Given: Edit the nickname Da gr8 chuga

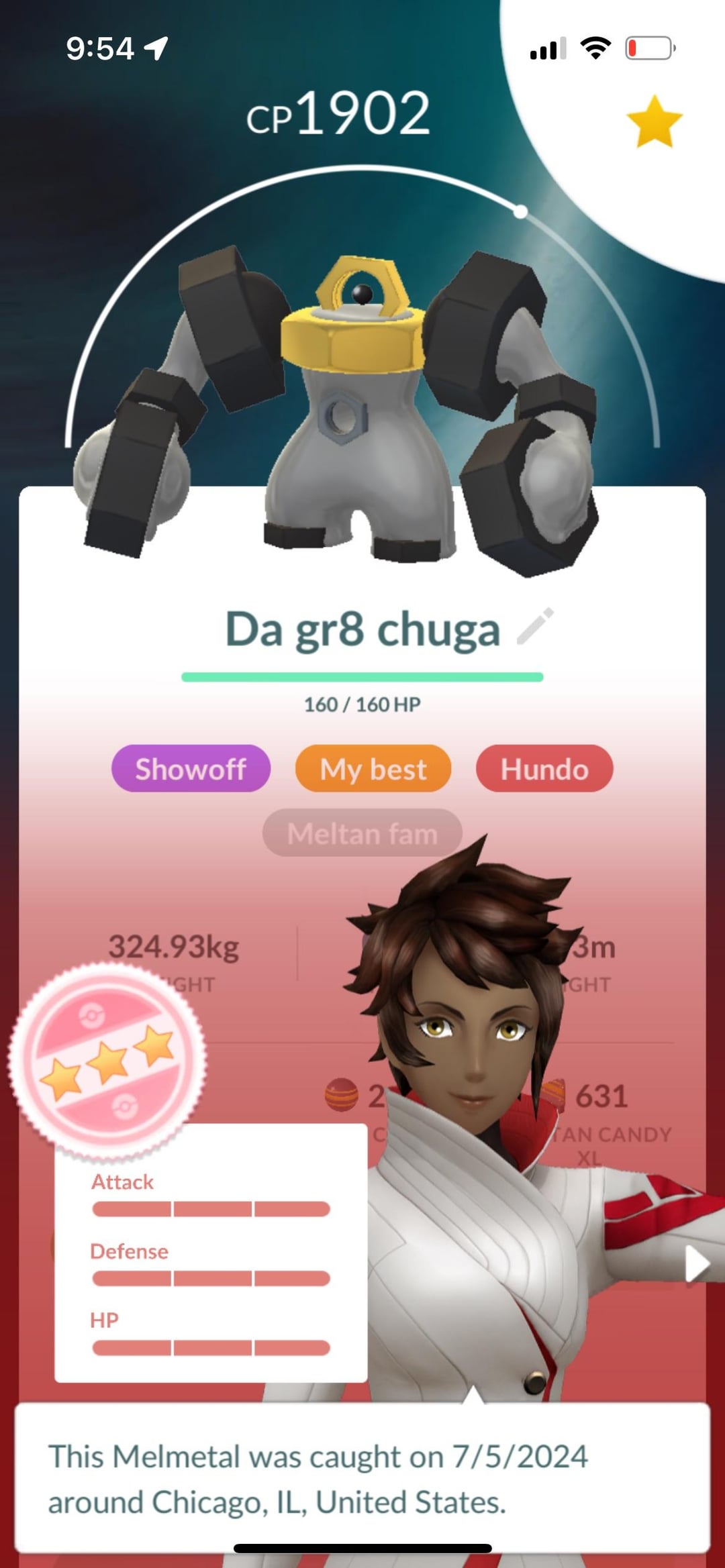Looking at the screenshot, I should click(x=535, y=627).
